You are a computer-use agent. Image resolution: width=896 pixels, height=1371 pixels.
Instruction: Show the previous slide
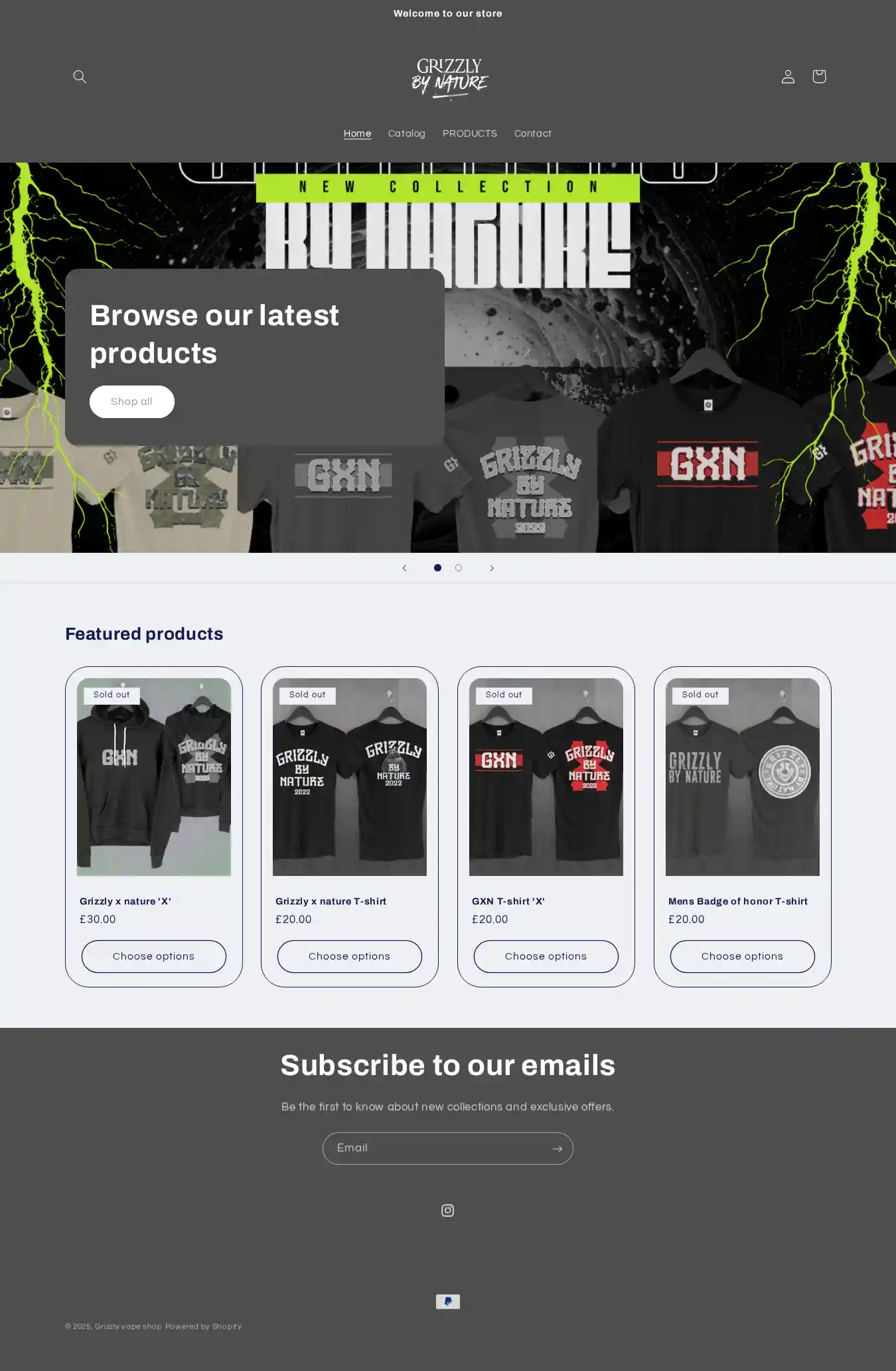[404, 568]
